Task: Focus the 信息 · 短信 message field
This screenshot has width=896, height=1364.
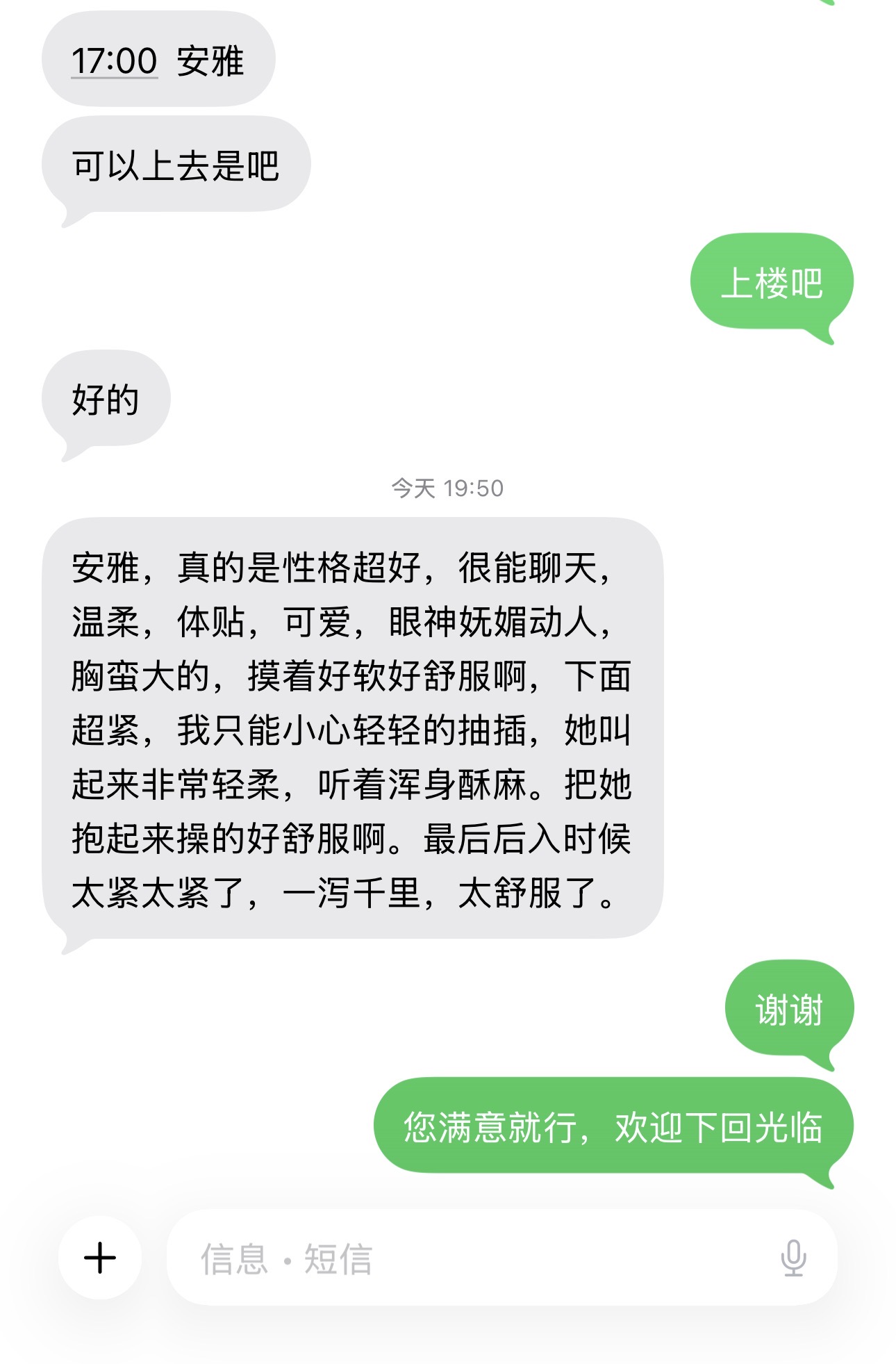Action: (472, 1258)
